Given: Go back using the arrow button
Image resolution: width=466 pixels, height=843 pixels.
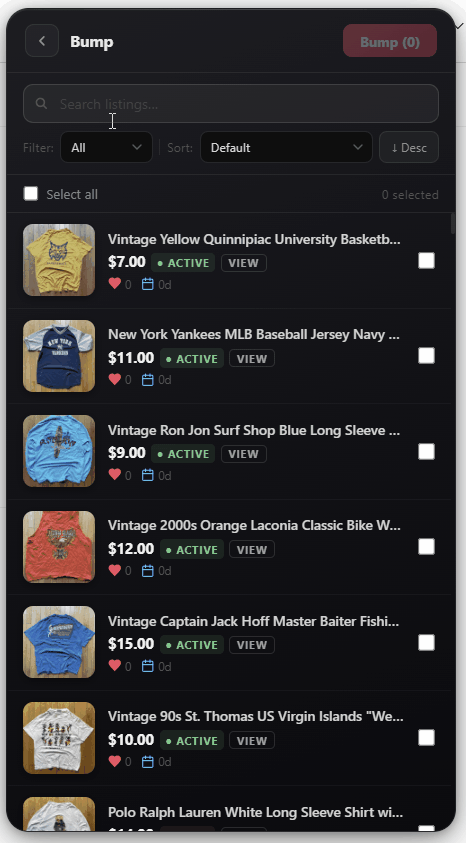Looking at the screenshot, I should (x=42, y=41).
